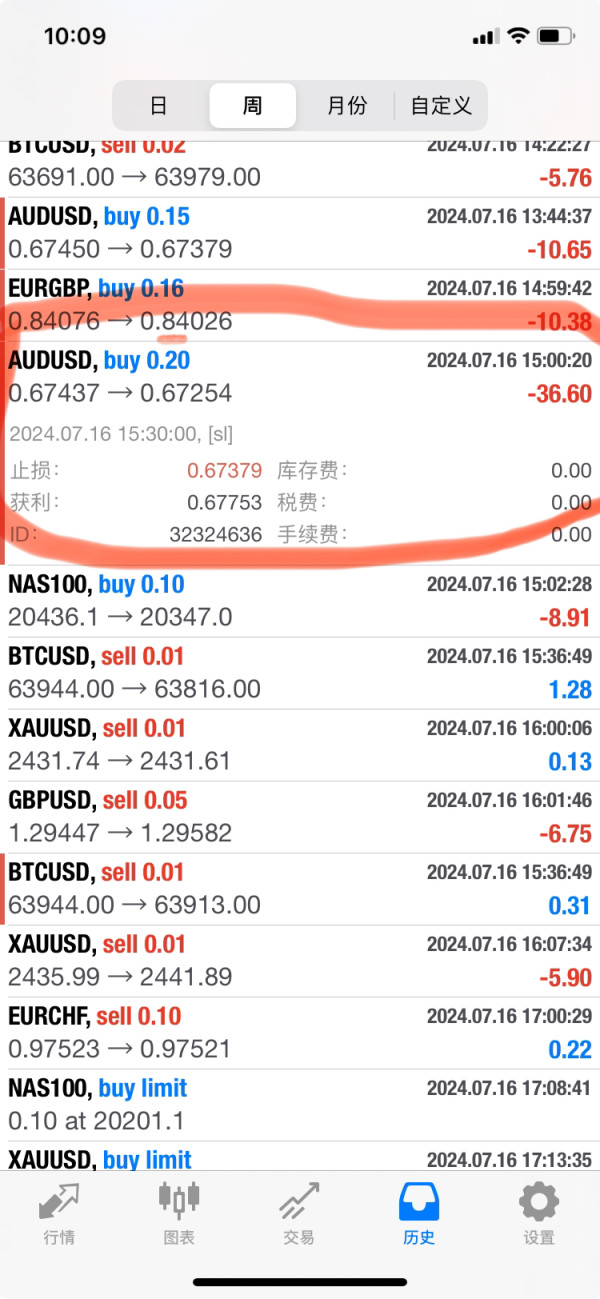Expand the BTCUSD sell trade closed at 63816.00
600x1299 pixels.
pos(300,673)
